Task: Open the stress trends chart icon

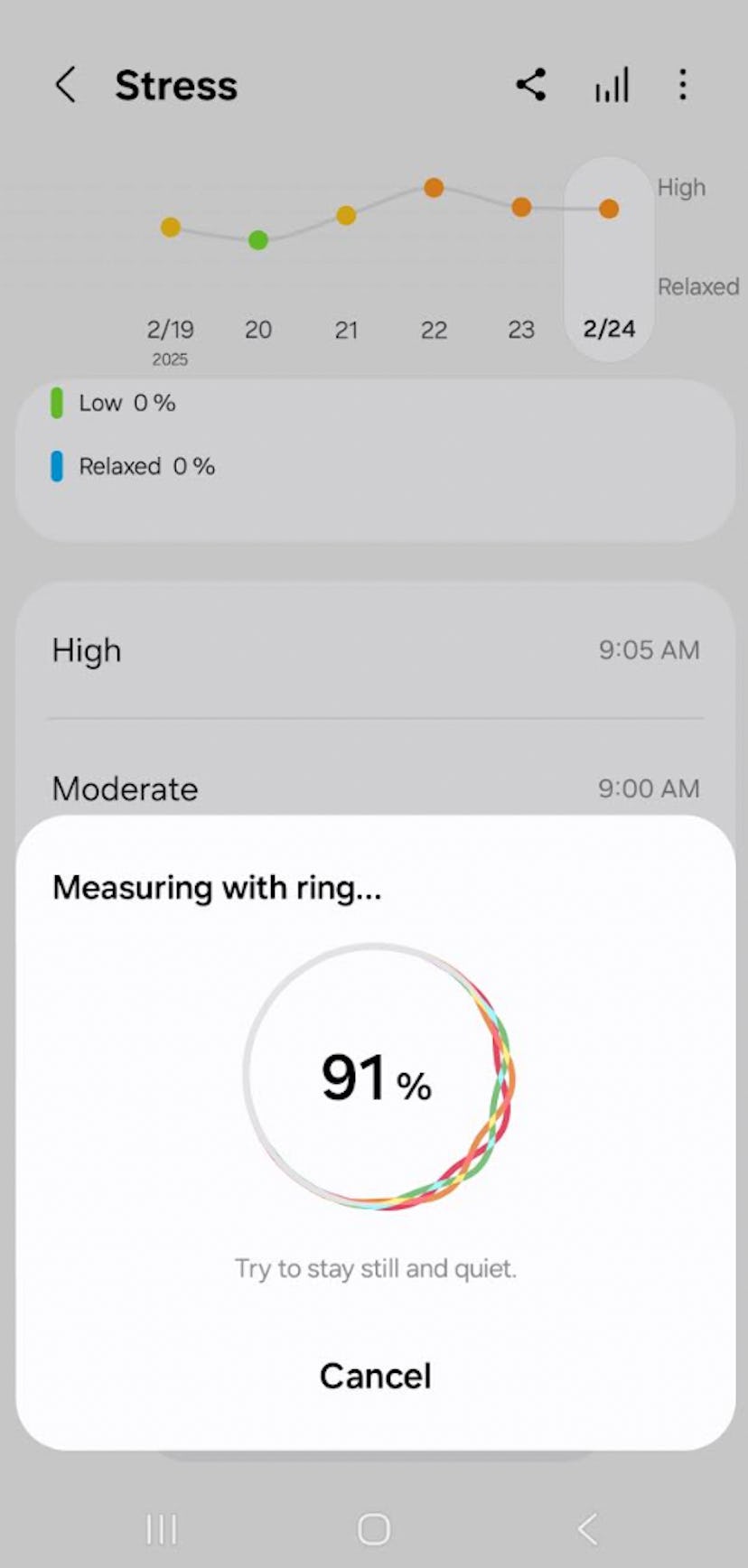Action: [611, 86]
